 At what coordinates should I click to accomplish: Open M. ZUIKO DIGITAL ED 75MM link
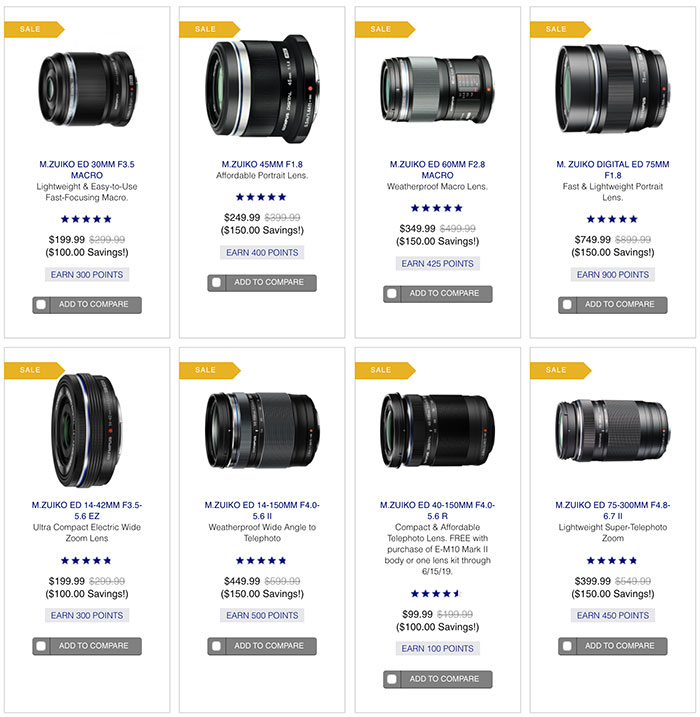tap(612, 169)
